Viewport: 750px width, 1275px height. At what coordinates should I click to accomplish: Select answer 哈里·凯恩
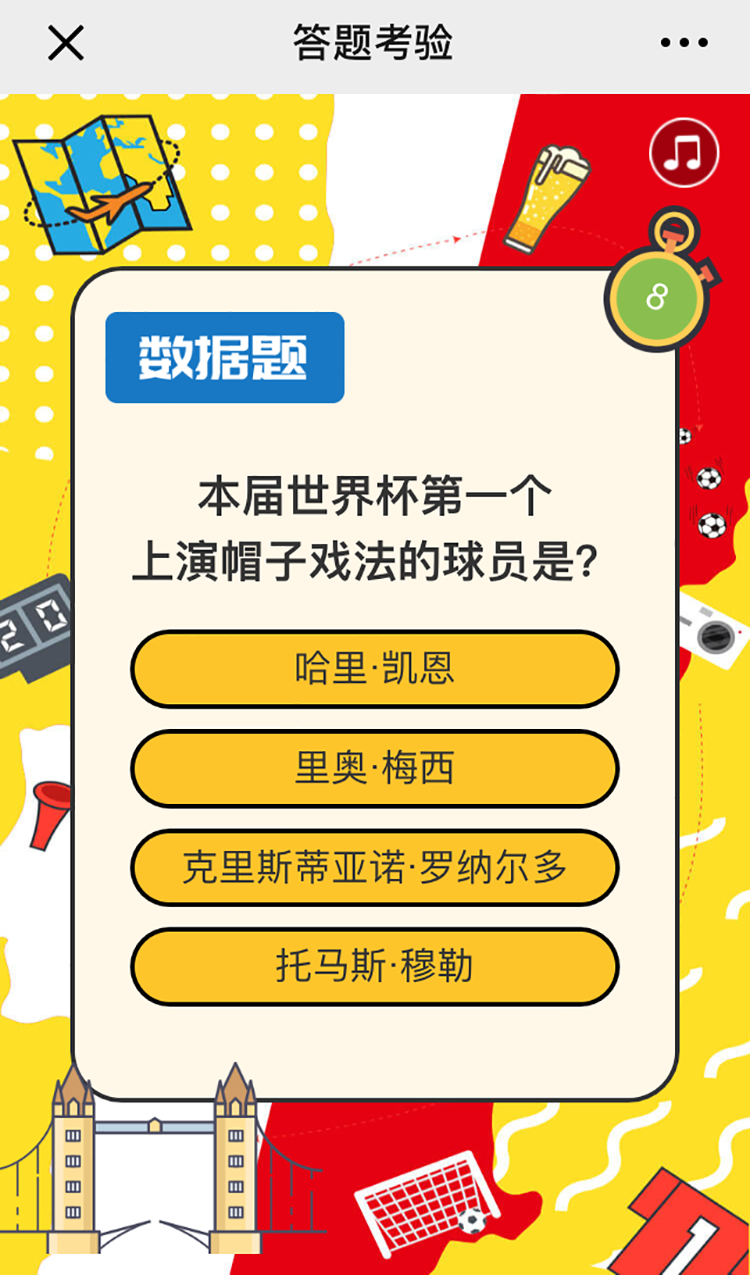click(x=375, y=669)
